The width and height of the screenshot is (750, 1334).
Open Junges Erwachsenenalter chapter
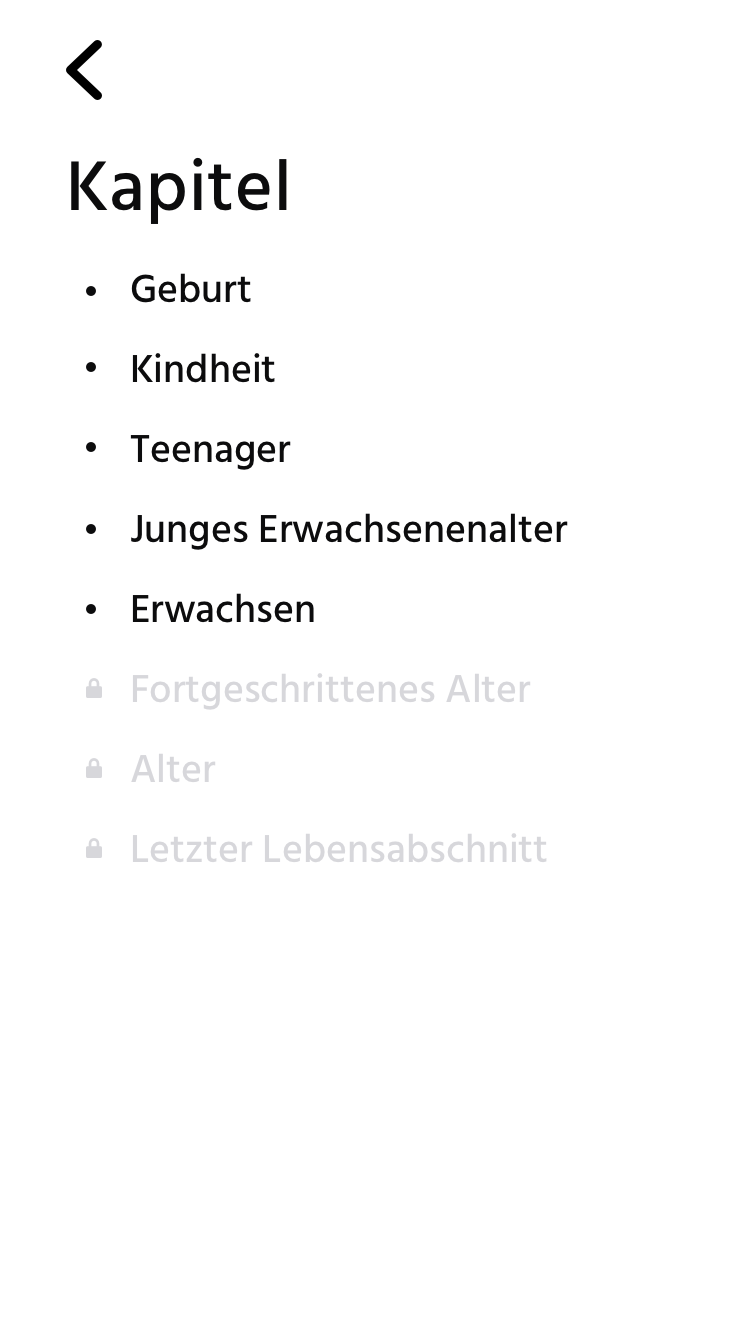348,529
